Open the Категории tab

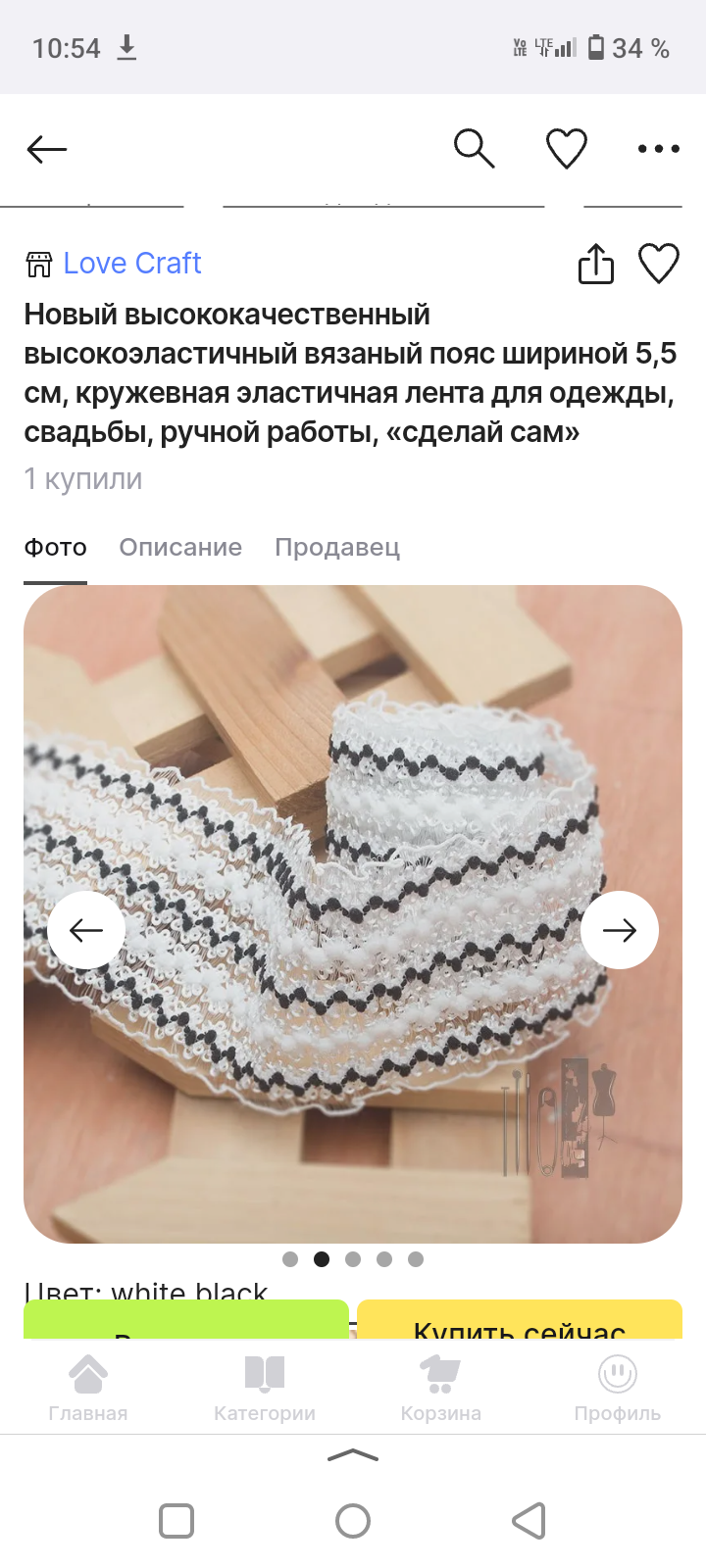click(265, 1388)
